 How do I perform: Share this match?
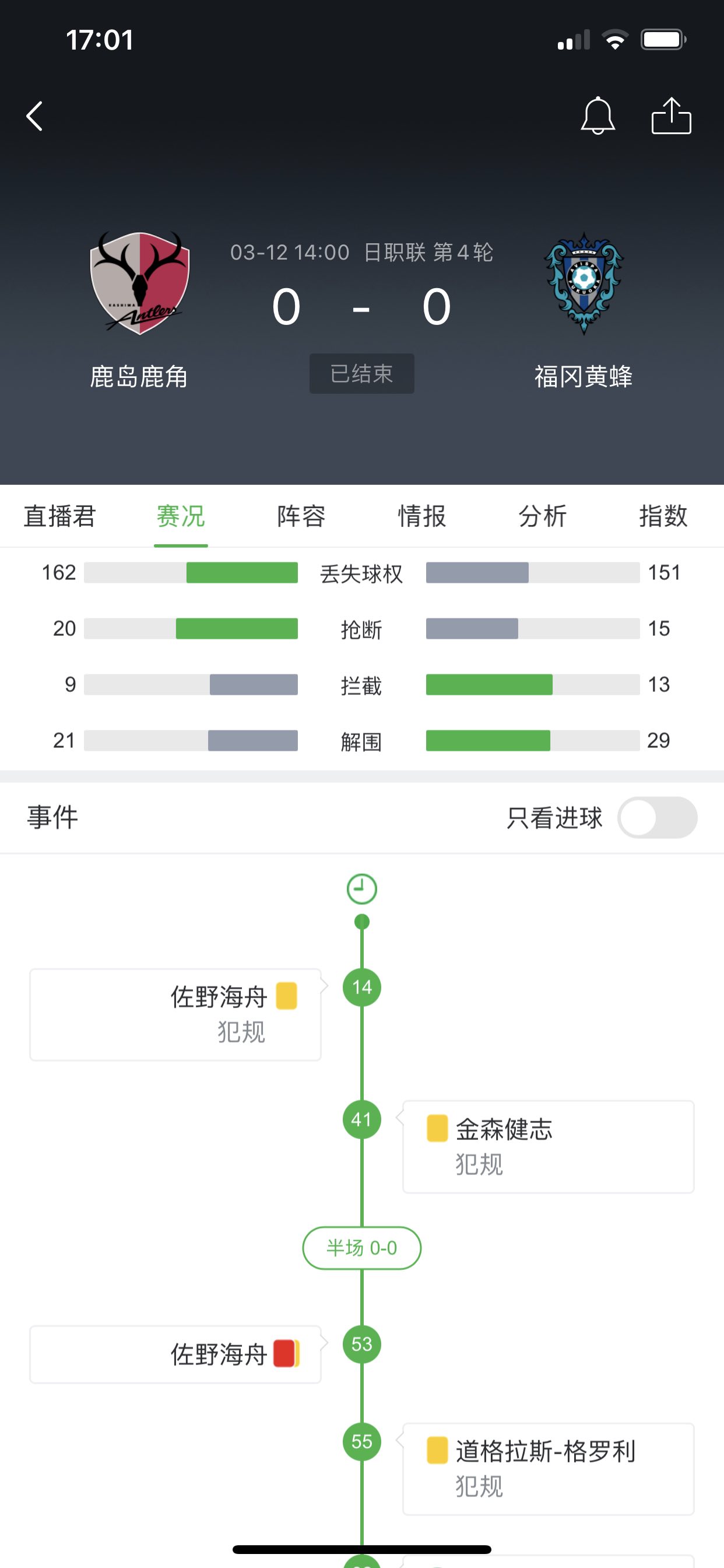pyautogui.click(x=671, y=115)
